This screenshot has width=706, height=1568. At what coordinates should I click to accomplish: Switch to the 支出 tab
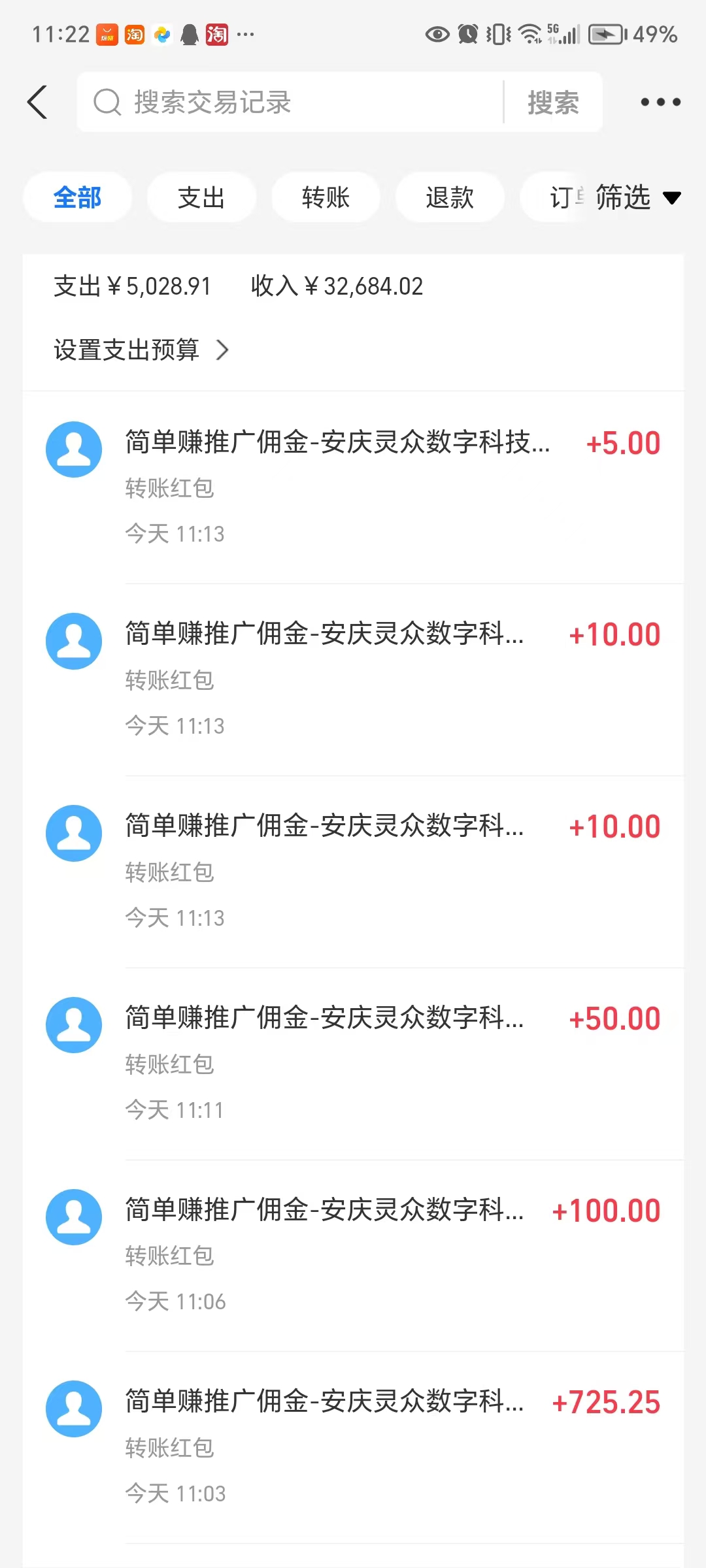pos(201,197)
